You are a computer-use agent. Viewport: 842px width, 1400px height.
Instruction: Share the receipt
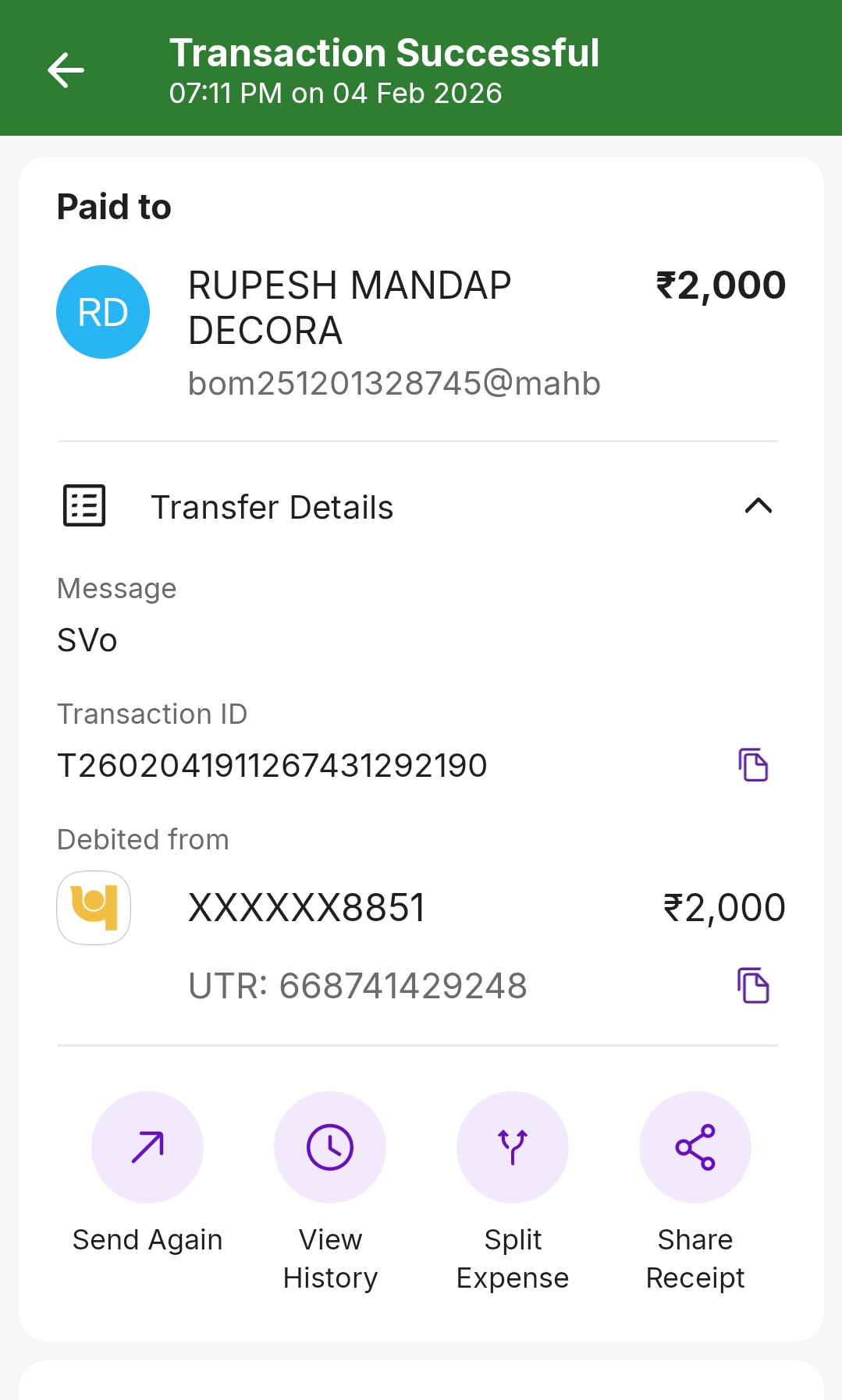point(695,1147)
